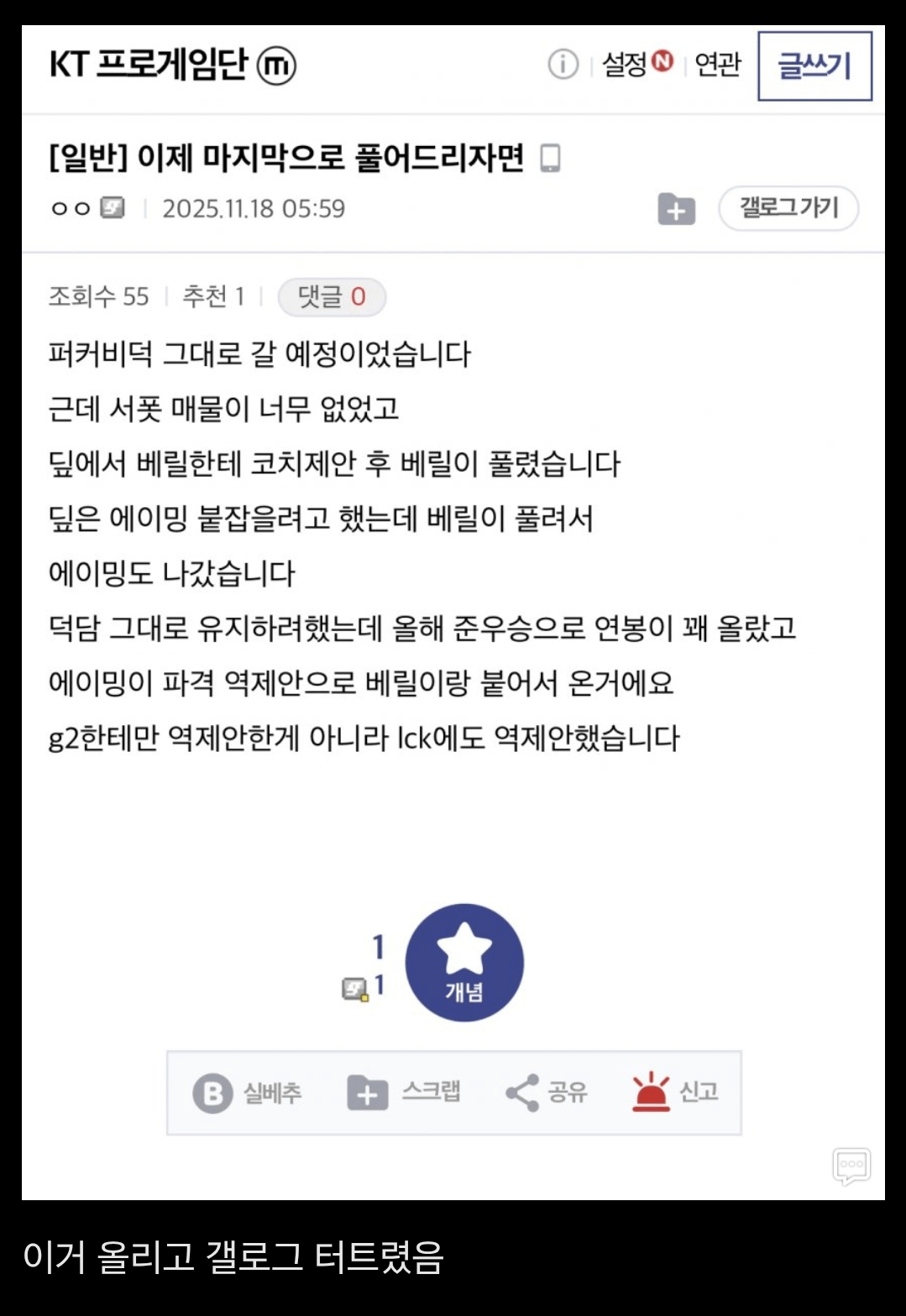Screen dimensions: 906x1316
Task: Tap the 글쓰기 write post button
Action: (814, 65)
